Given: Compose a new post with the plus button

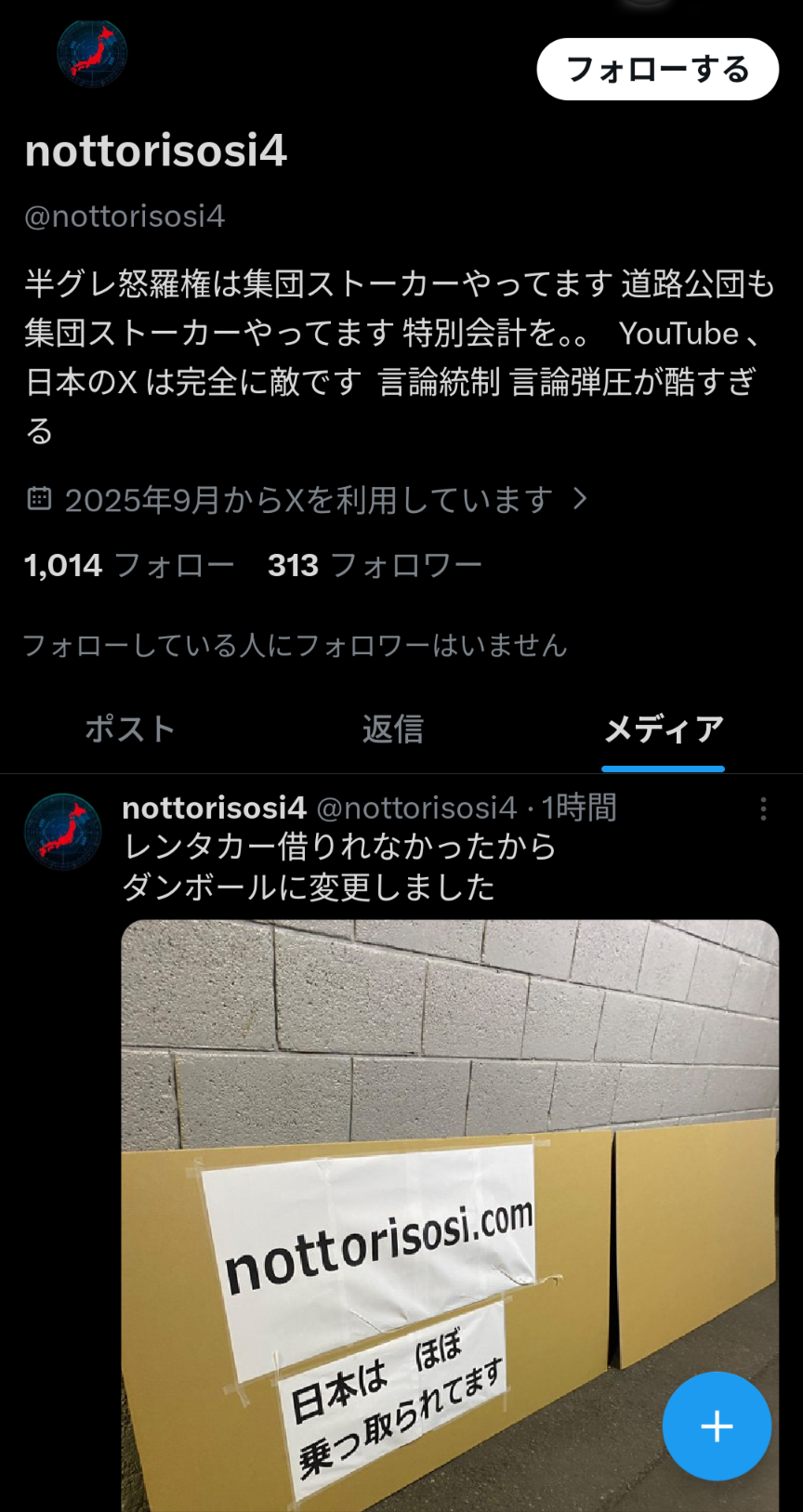Looking at the screenshot, I should pos(717,1426).
